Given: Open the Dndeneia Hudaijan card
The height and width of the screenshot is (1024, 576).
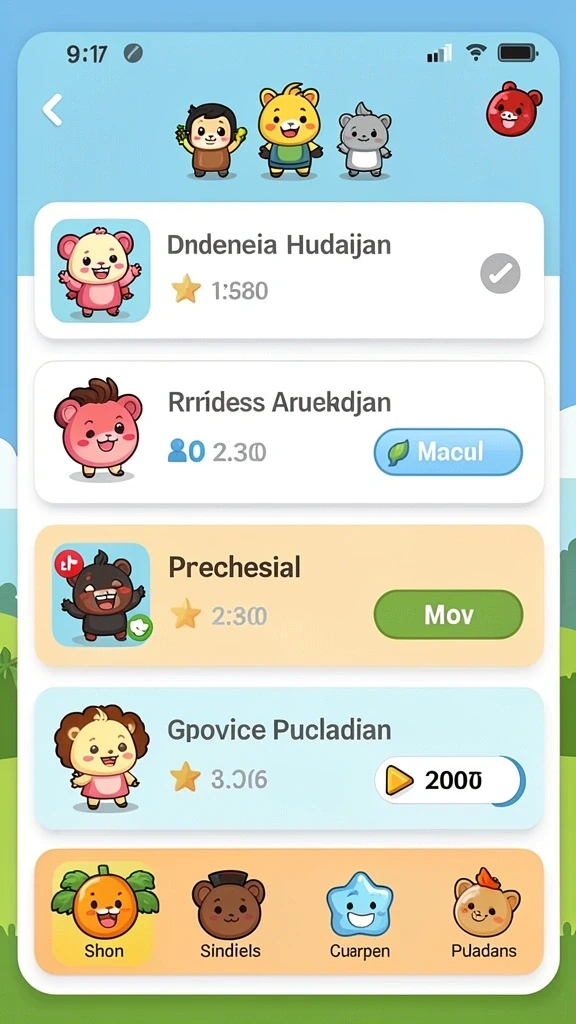Looking at the screenshot, I should click(x=289, y=270).
